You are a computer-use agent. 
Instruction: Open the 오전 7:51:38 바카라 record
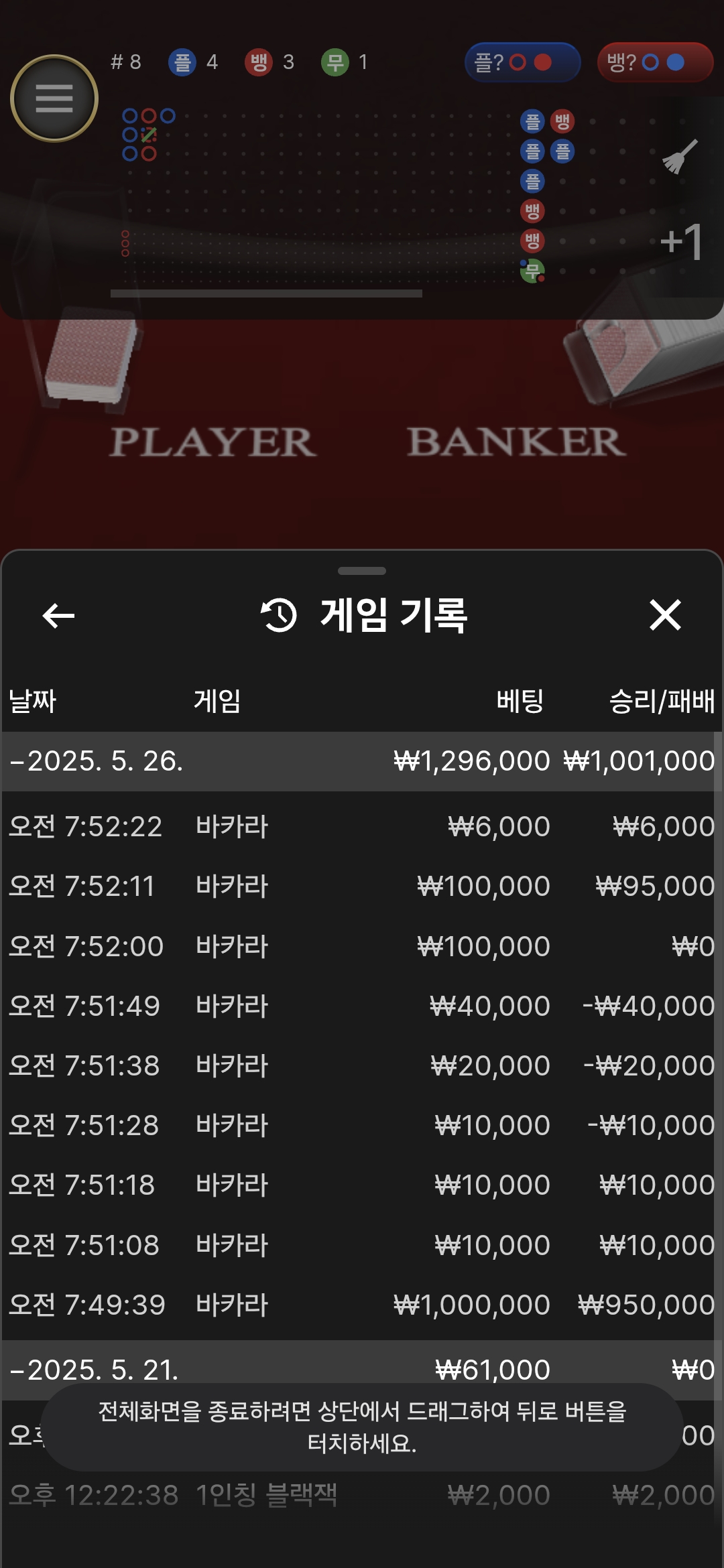[x=362, y=1065]
